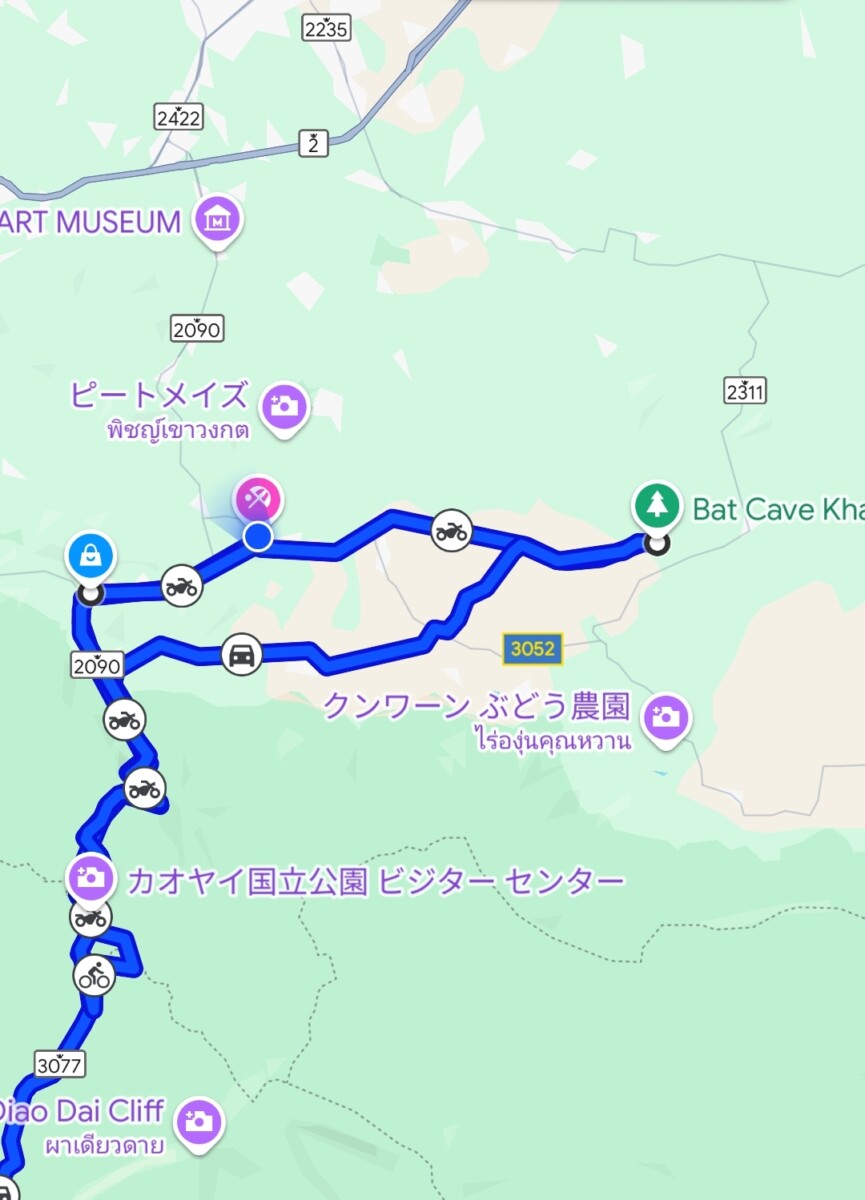Open カオヤイ国立公園 ビジターセンター pin

pos(90,878)
